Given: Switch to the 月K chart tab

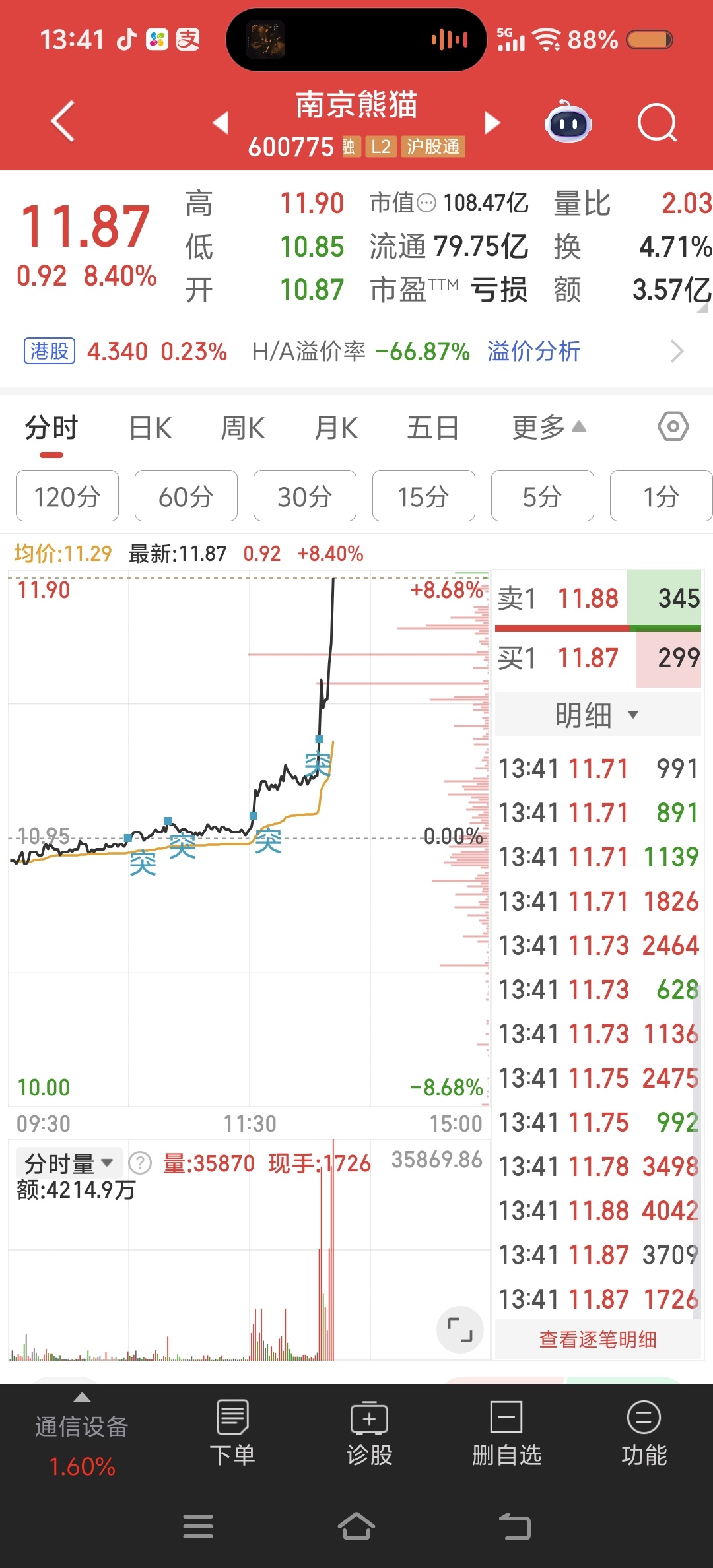Looking at the screenshot, I should 336,428.
